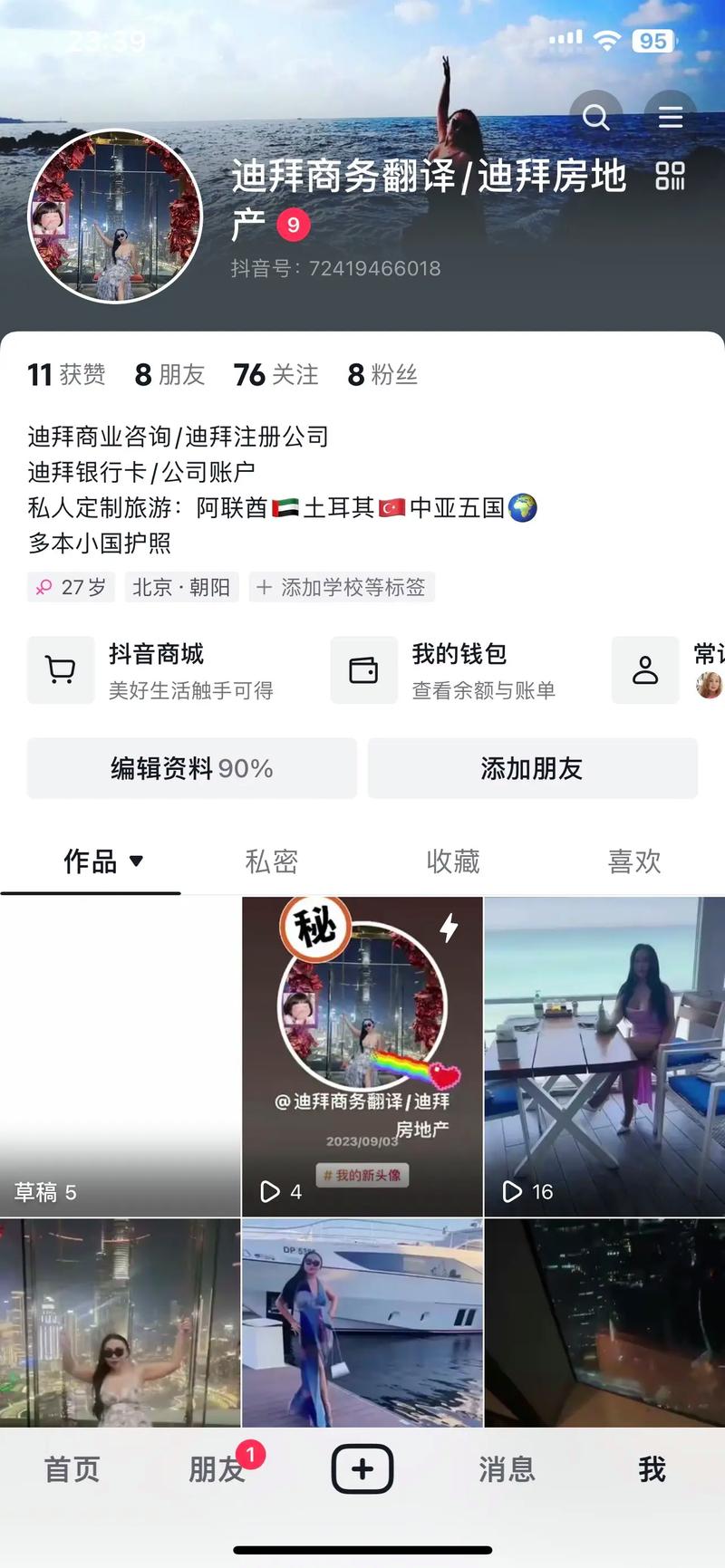725x1568 pixels.
Task: Switch to the 私密 tab
Action: coord(272,861)
